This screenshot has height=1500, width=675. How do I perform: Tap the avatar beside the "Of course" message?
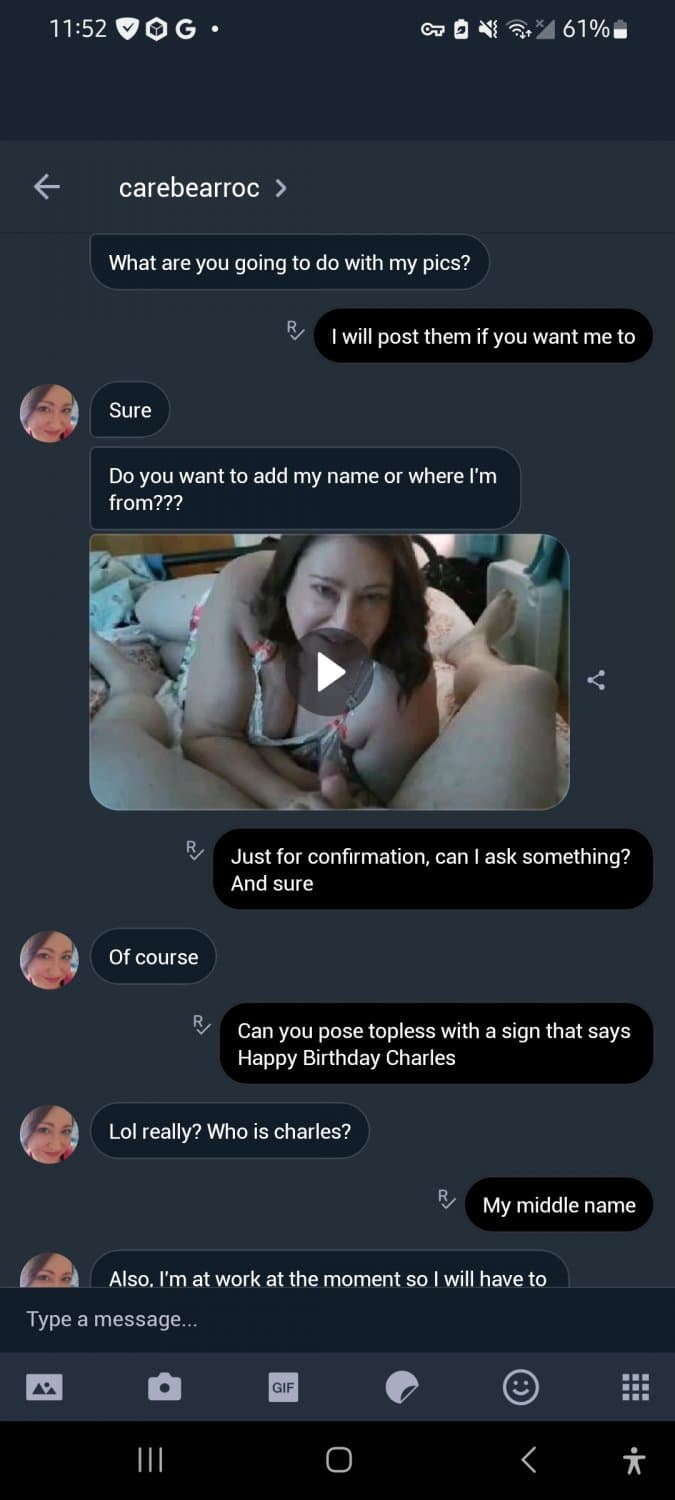(x=49, y=960)
